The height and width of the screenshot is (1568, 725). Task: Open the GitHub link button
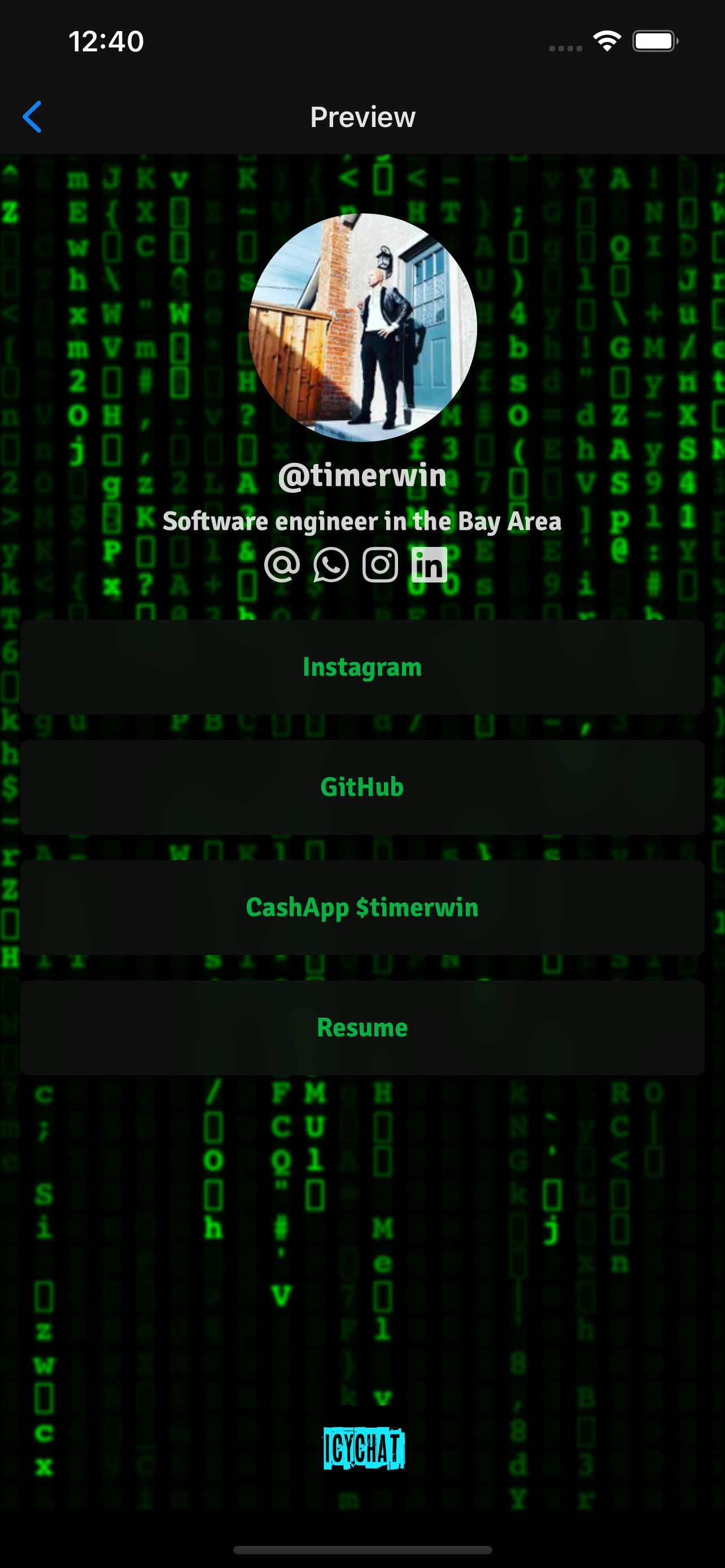pyautogui.click(x=362, y=787)
